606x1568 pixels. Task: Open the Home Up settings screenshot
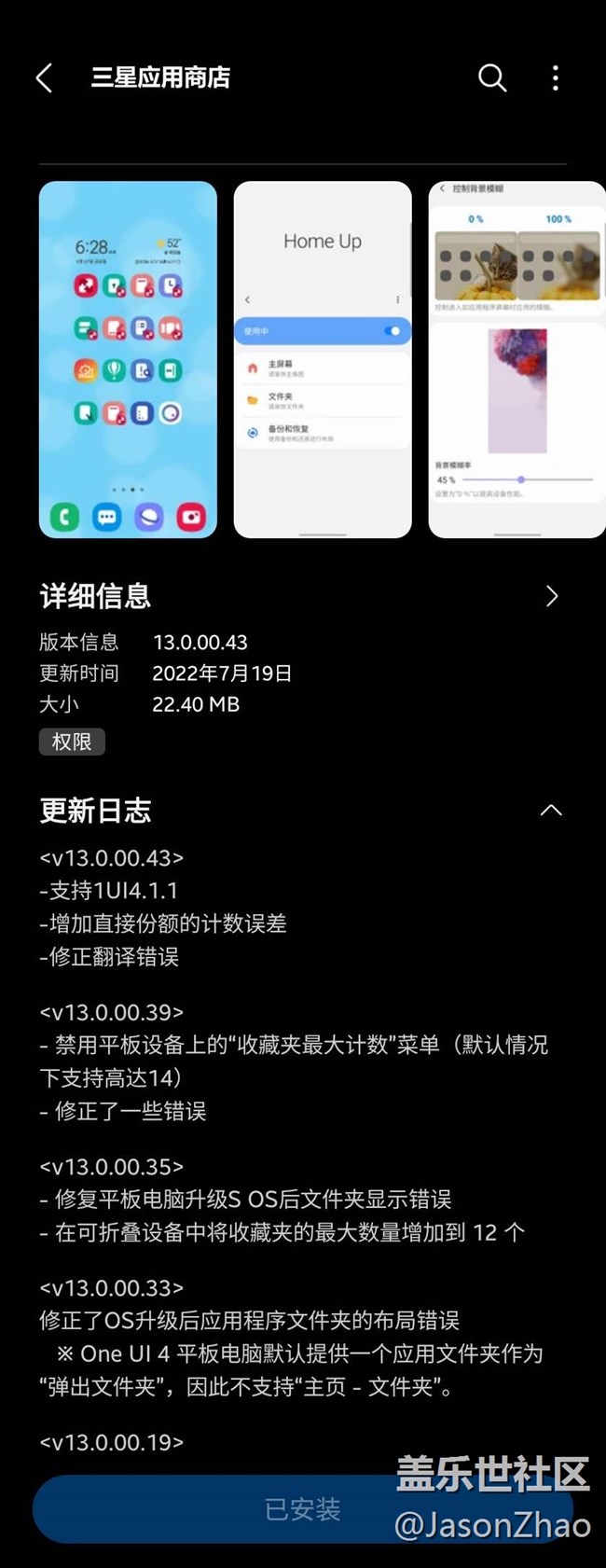coord(323,359)
